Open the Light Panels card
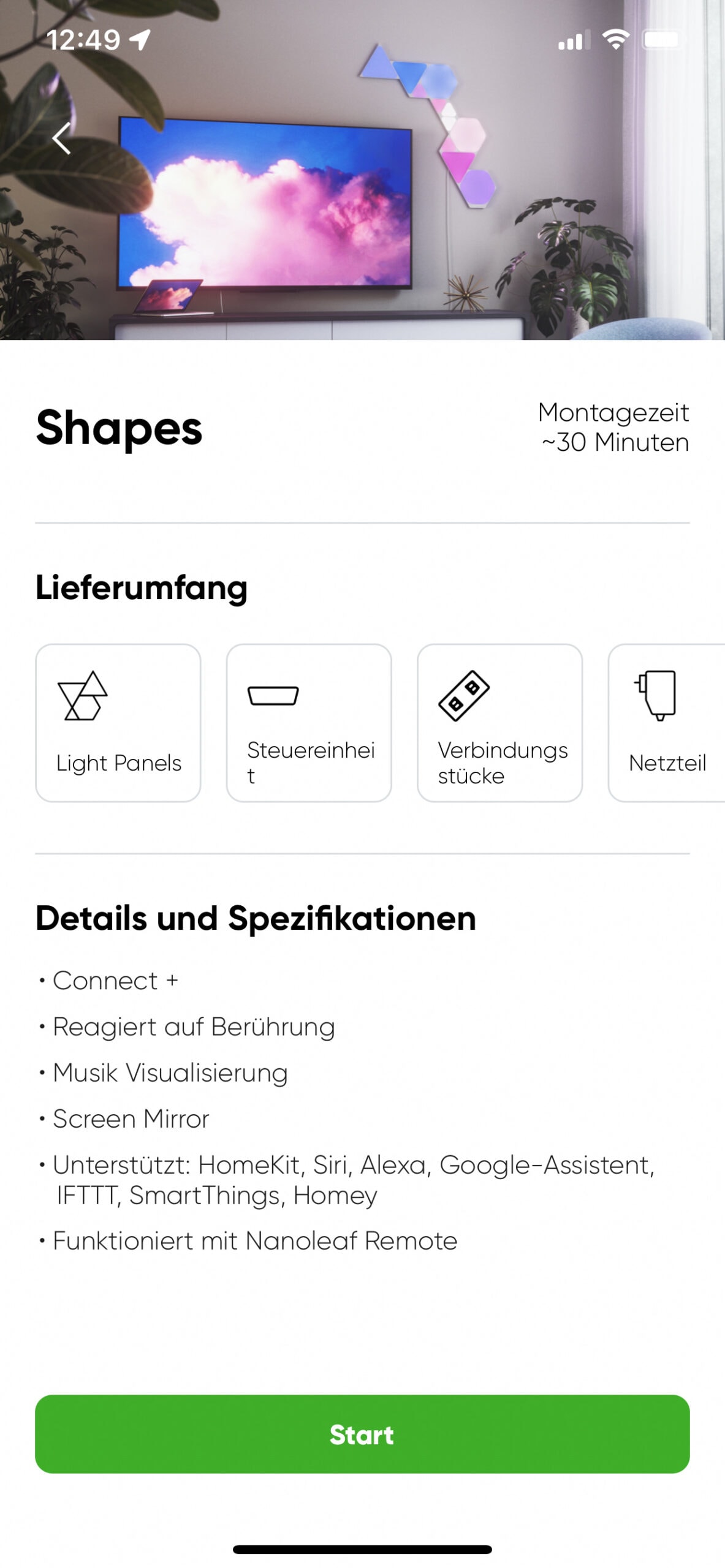The width and height of the screenshot is (725, 1568). point(118,723)
